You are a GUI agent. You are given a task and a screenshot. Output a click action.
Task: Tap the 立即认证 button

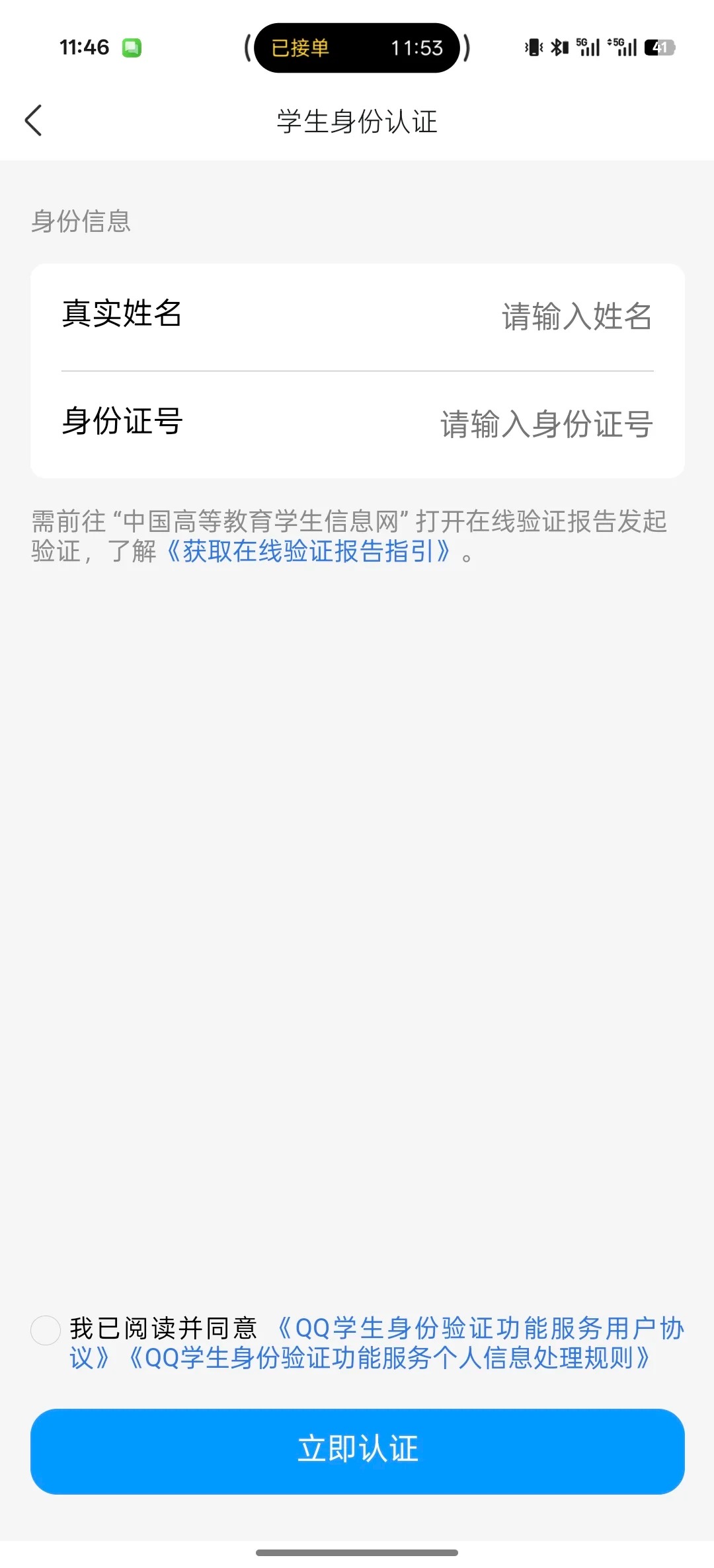pos(358,1451)
